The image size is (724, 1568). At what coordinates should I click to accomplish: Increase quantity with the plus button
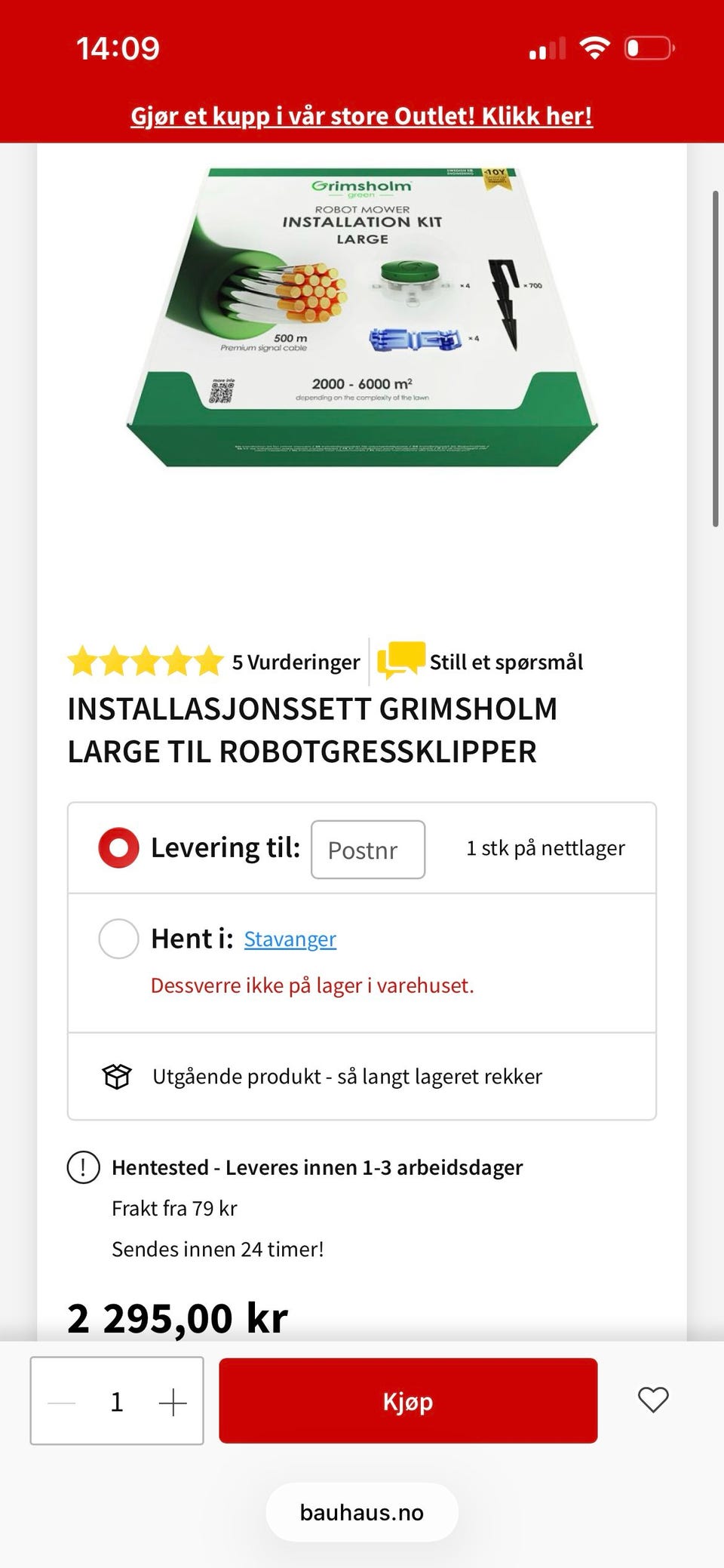tap(173, 1403)
